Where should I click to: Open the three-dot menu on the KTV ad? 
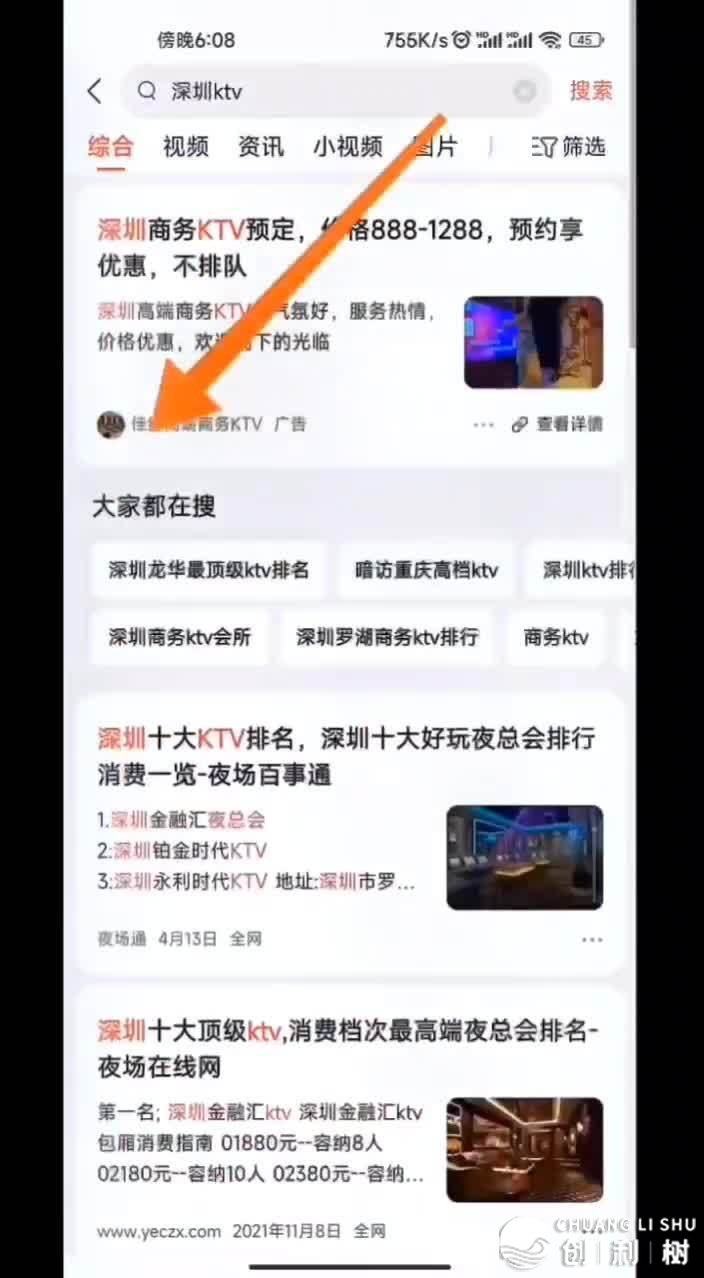484,424
